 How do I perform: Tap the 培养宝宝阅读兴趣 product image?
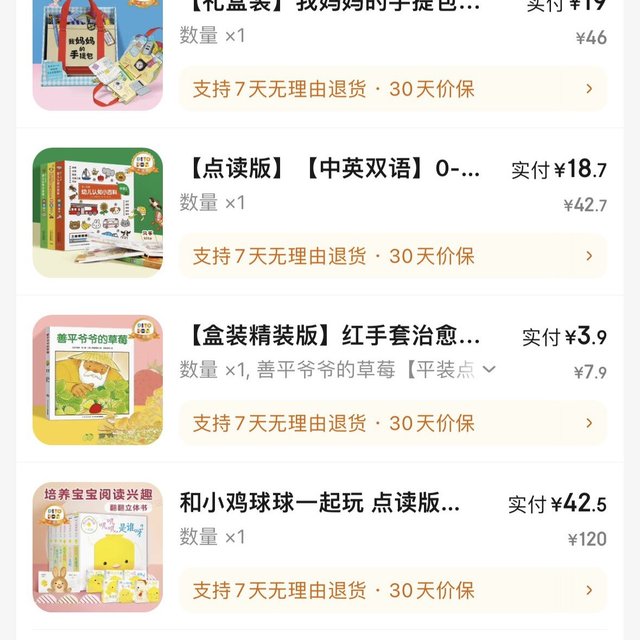[97, 546]
